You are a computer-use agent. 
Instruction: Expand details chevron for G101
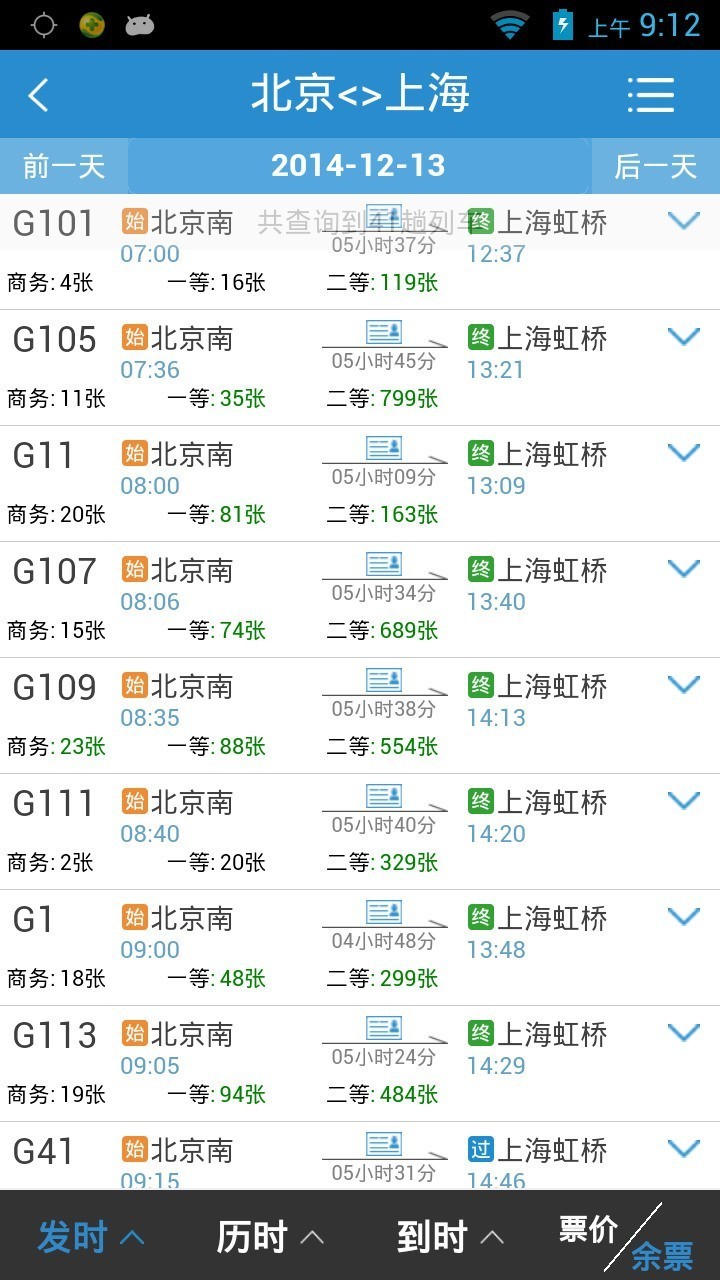(684, 221)
